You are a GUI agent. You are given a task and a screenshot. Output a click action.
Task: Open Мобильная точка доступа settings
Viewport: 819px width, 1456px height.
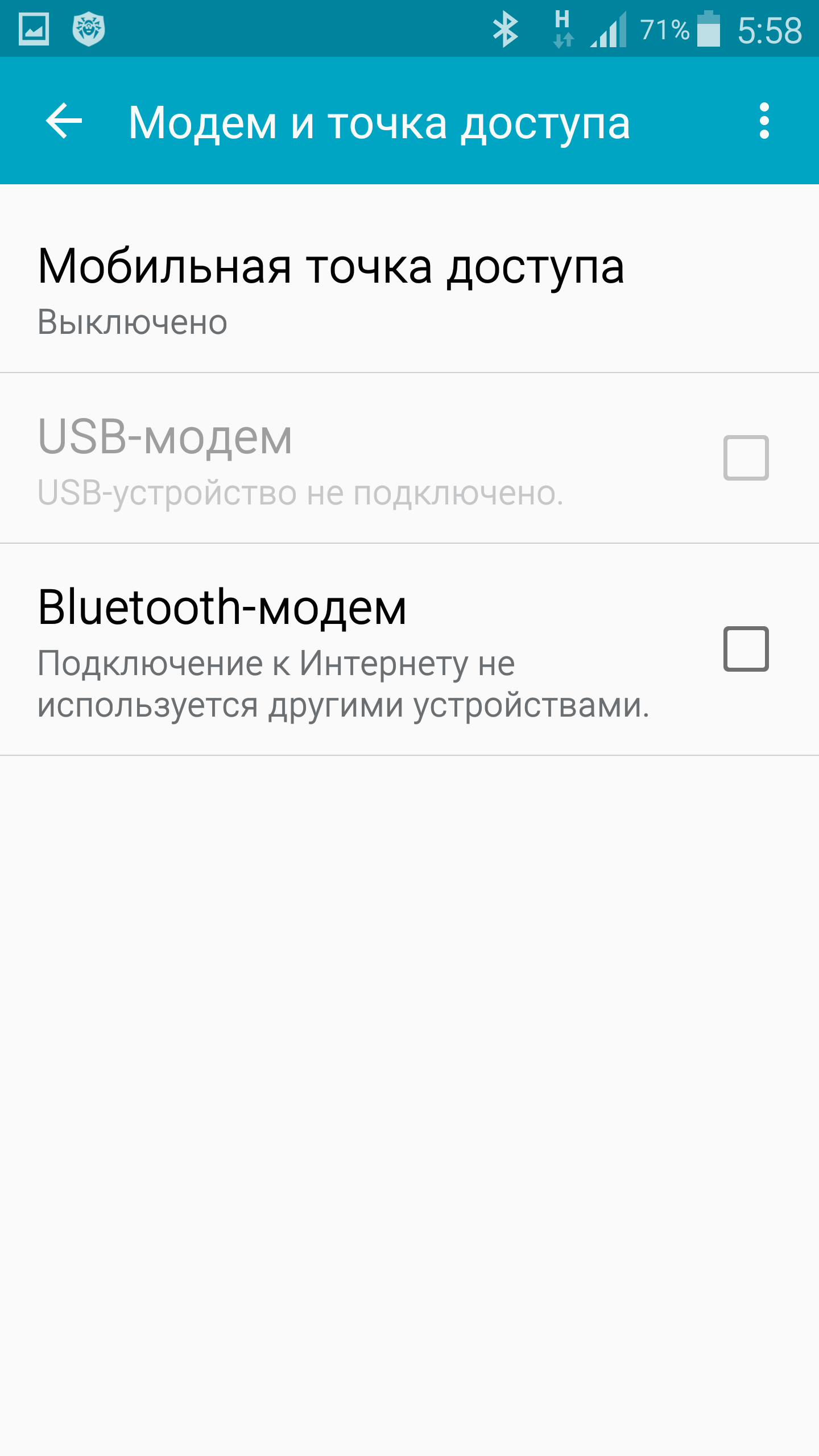(409, 279)
